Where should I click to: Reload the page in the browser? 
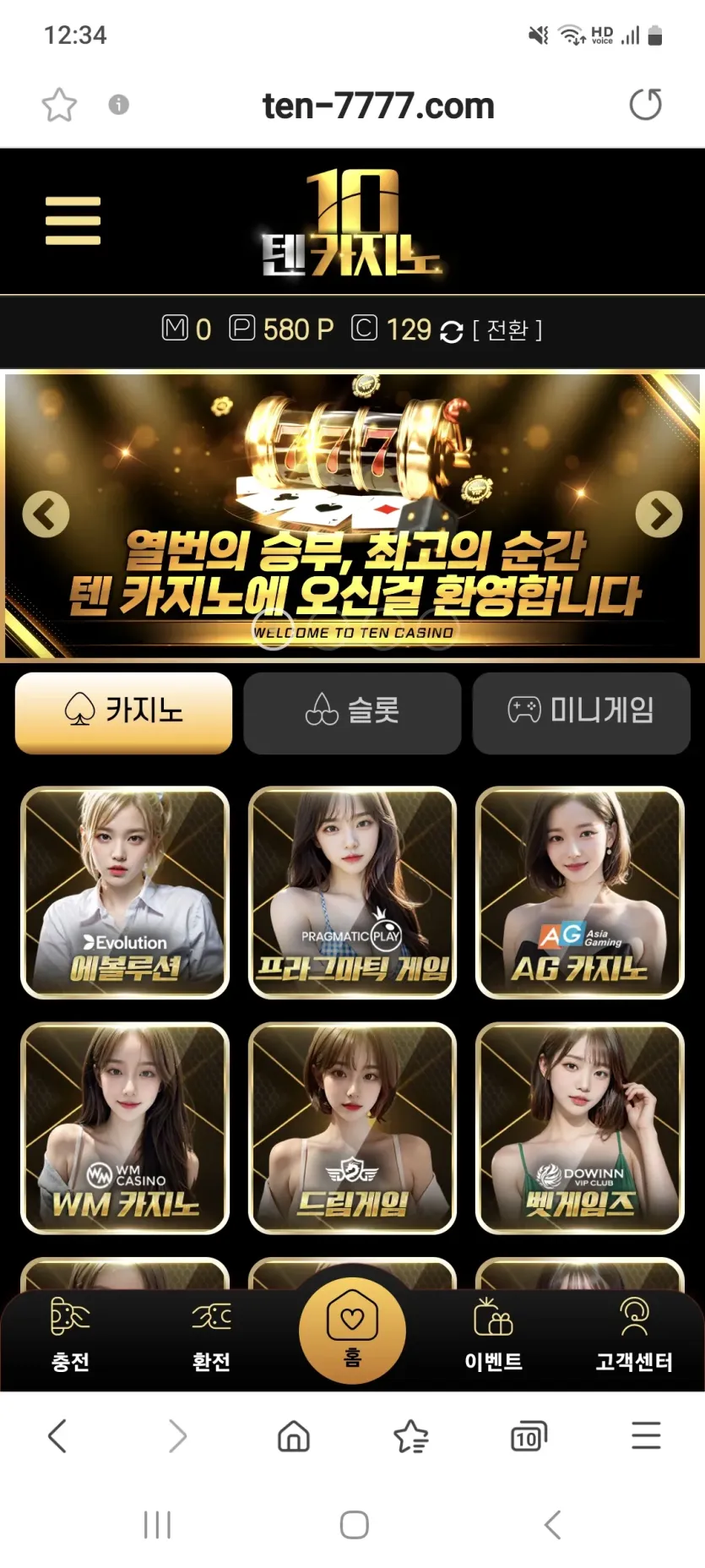pyautogui.click(x=646, y=105)
